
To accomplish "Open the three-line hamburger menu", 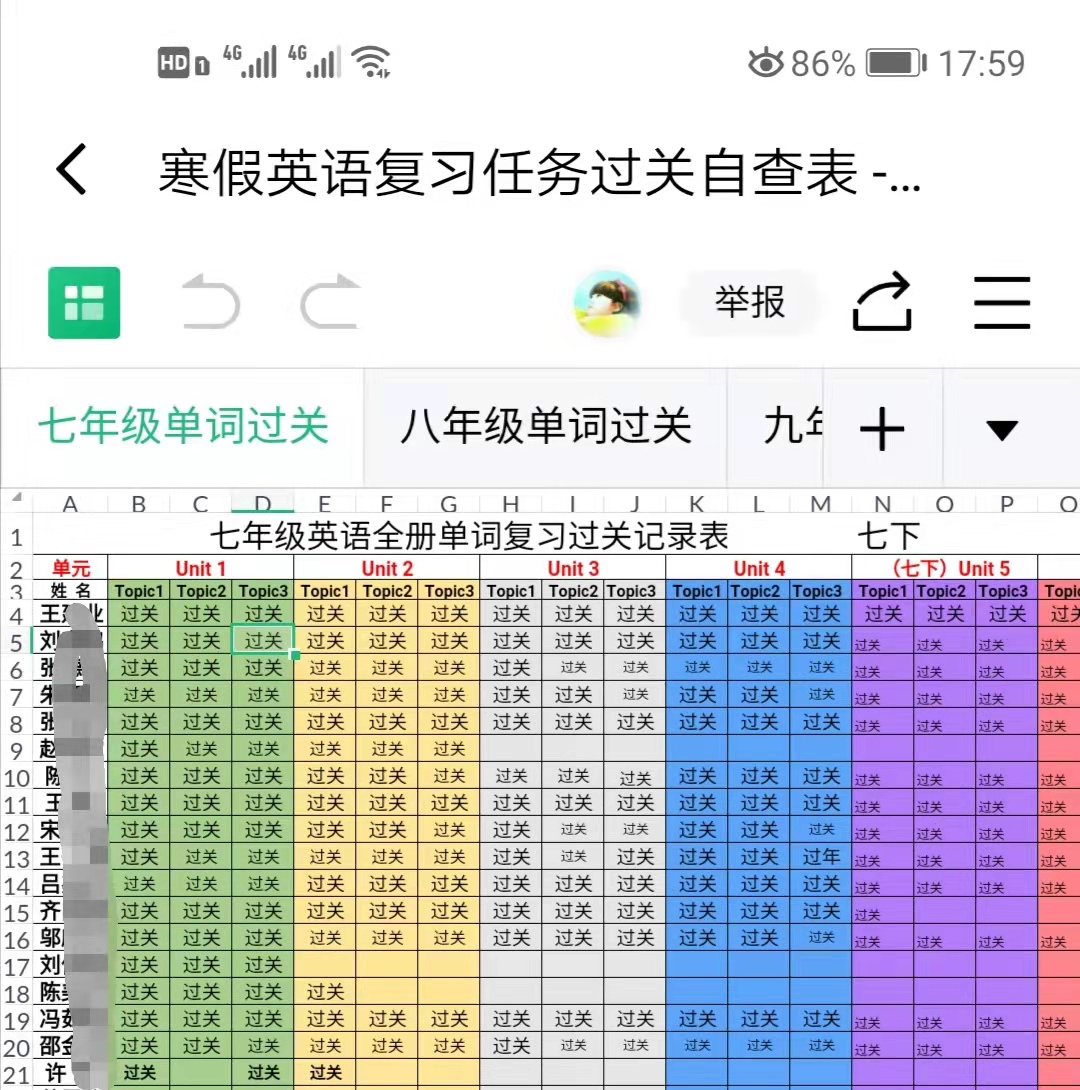I will (1002, 303).
